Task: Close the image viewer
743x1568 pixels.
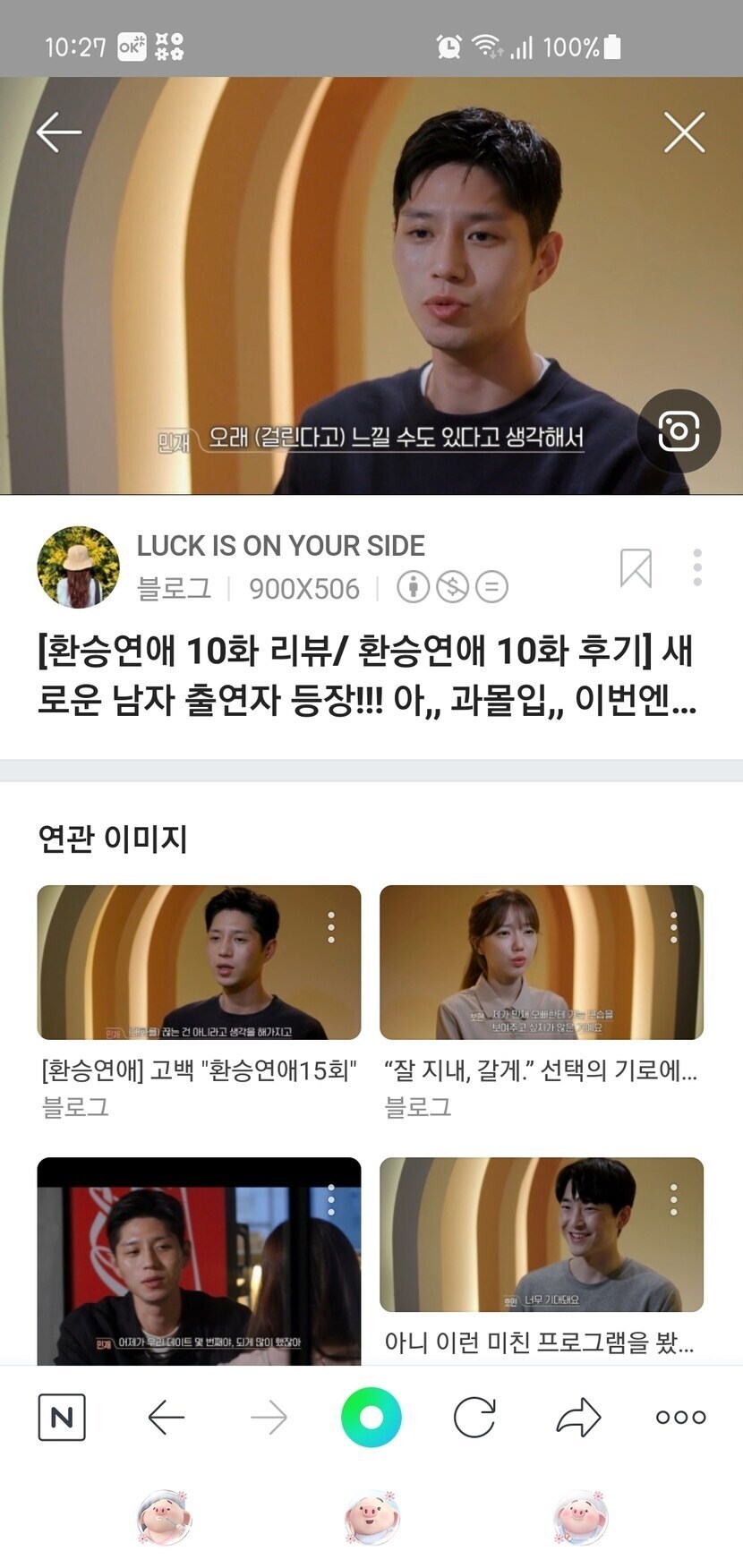Action: [684, 132]
